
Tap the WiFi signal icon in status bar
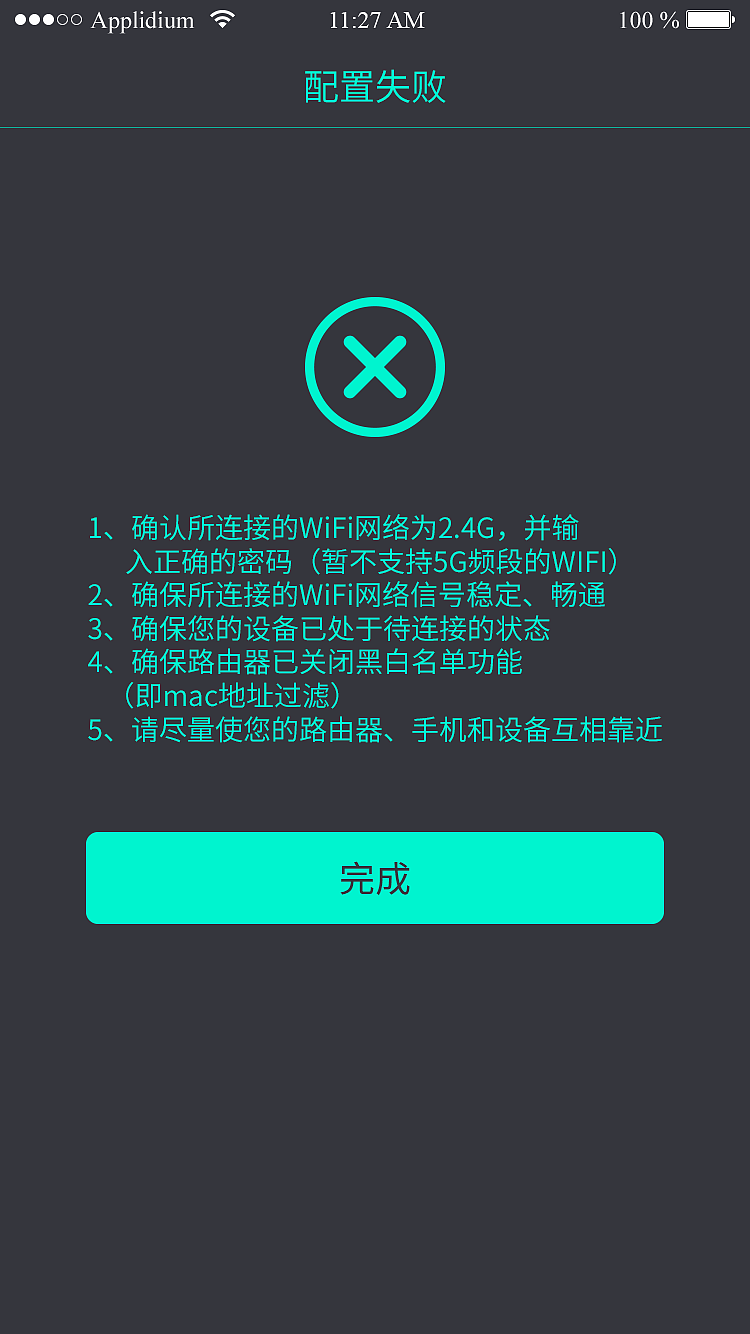tap(222, 18)
